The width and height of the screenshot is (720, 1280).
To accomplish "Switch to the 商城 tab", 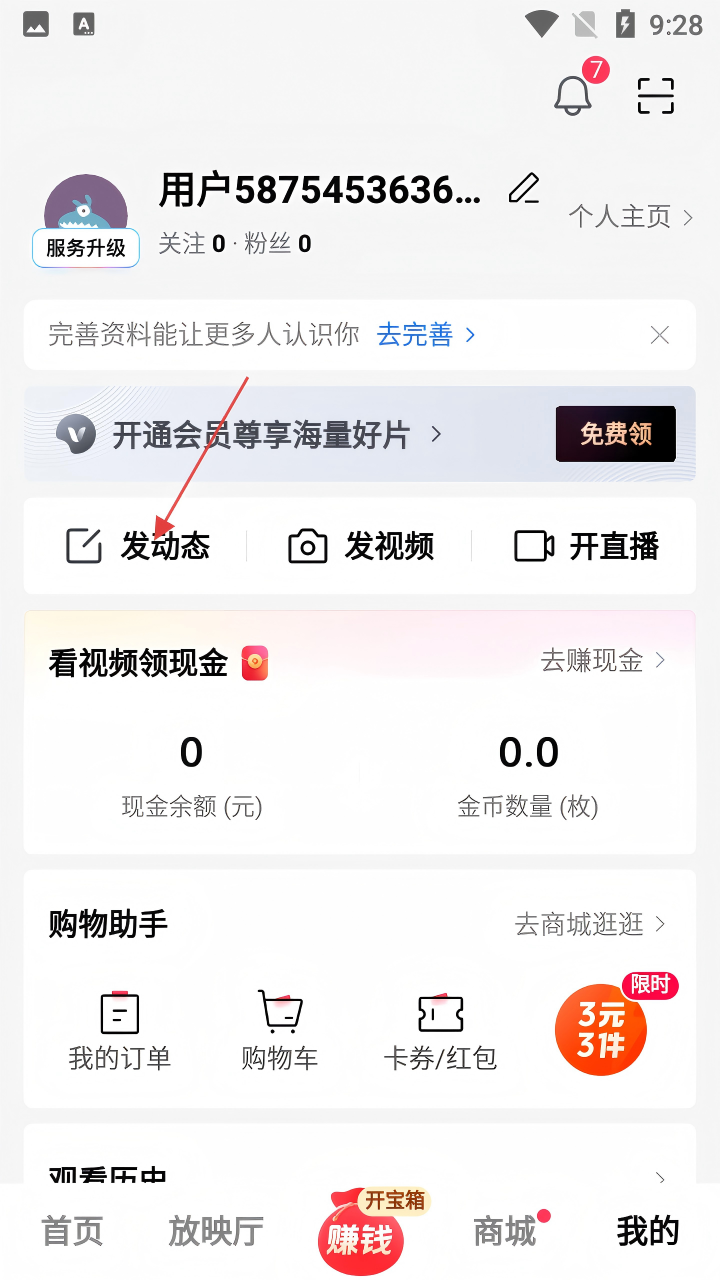I will 505,1232.
